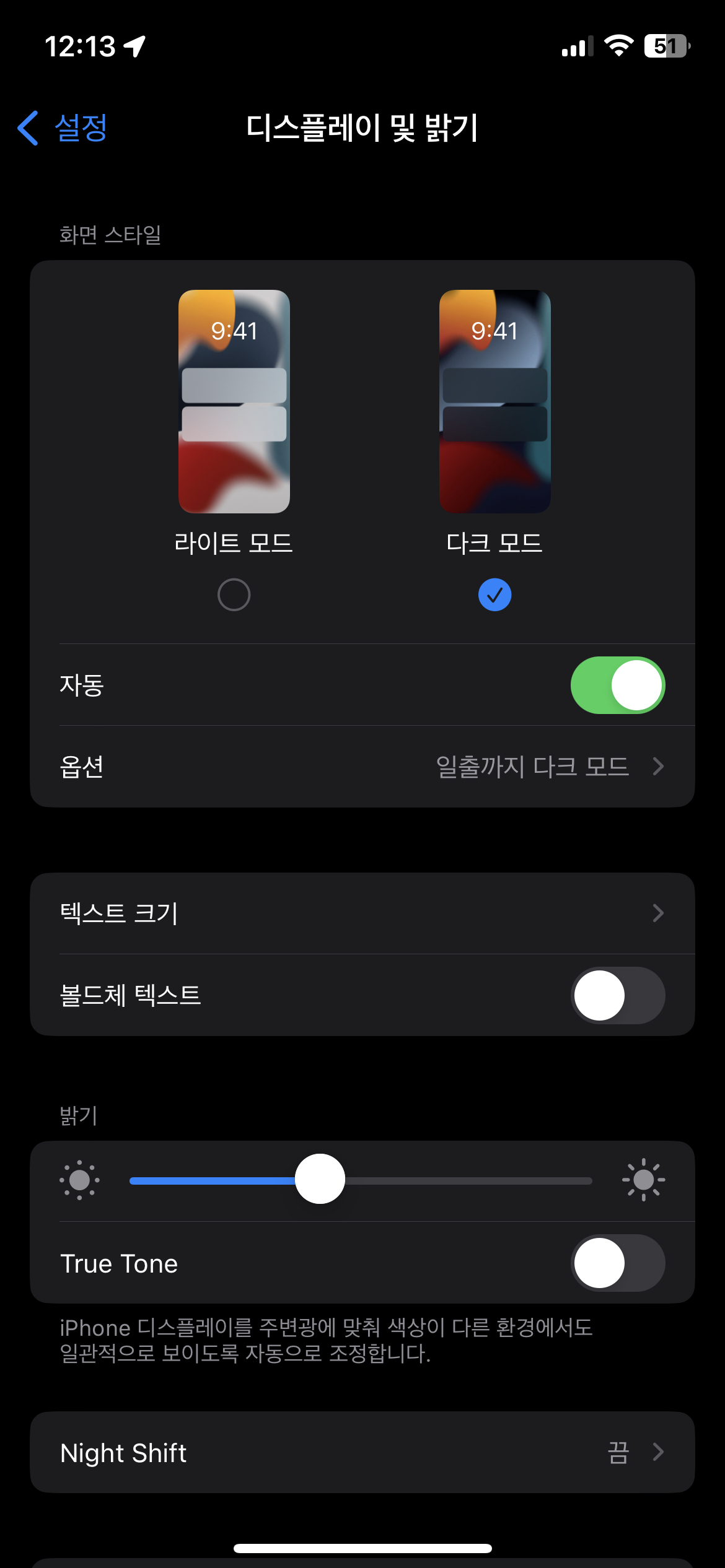Viewport: 725px width, 1568px height.
Task: Tap the checkmark under 다크 모드
Action: pyautogui.click(x=494, y=593)
